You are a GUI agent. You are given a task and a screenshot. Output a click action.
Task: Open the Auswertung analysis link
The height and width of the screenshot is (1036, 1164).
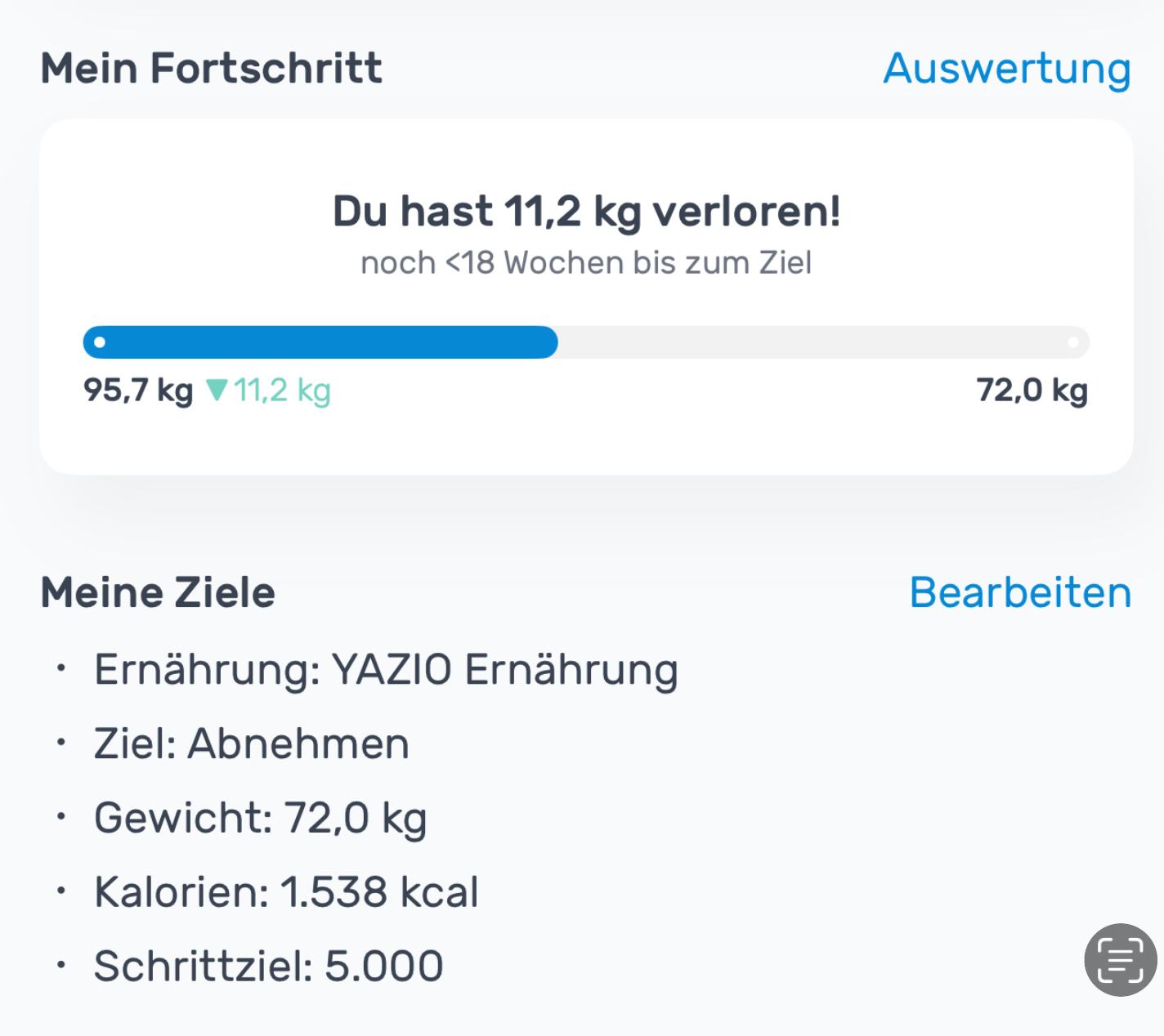tap(1006, 68)
